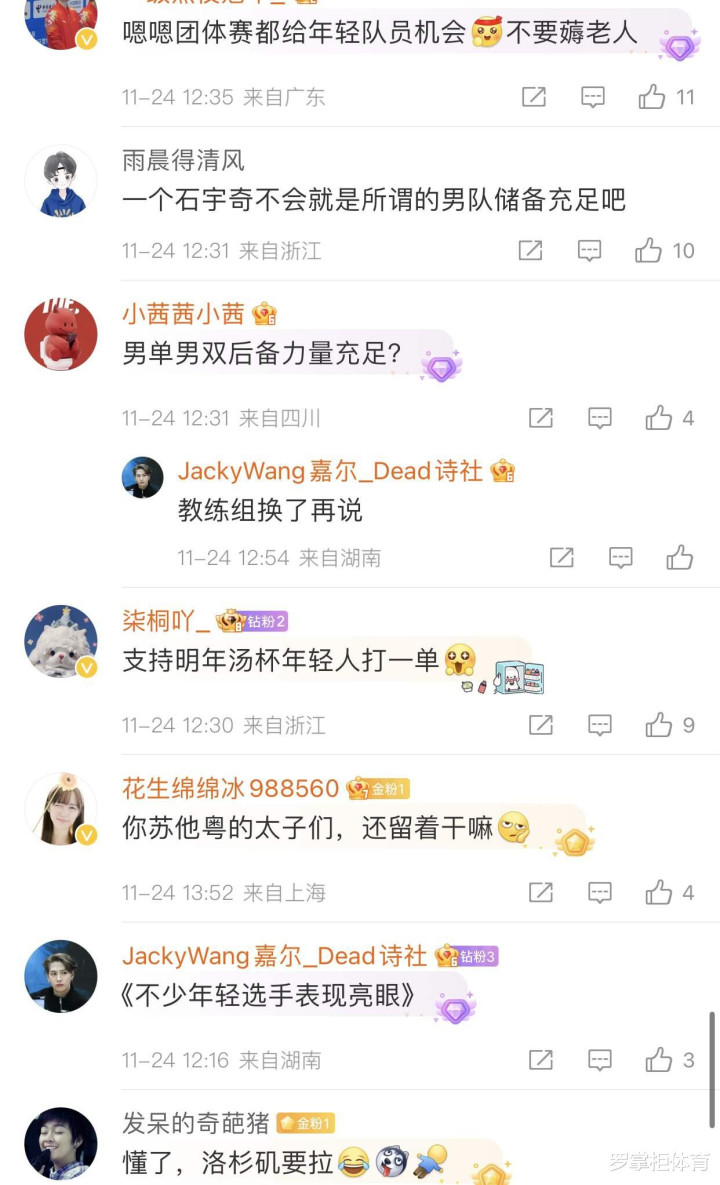Reply to the comment 《不少年轻选手表现亮眼》
This screenshot has width=720, height=1185.
(600, 1060)
